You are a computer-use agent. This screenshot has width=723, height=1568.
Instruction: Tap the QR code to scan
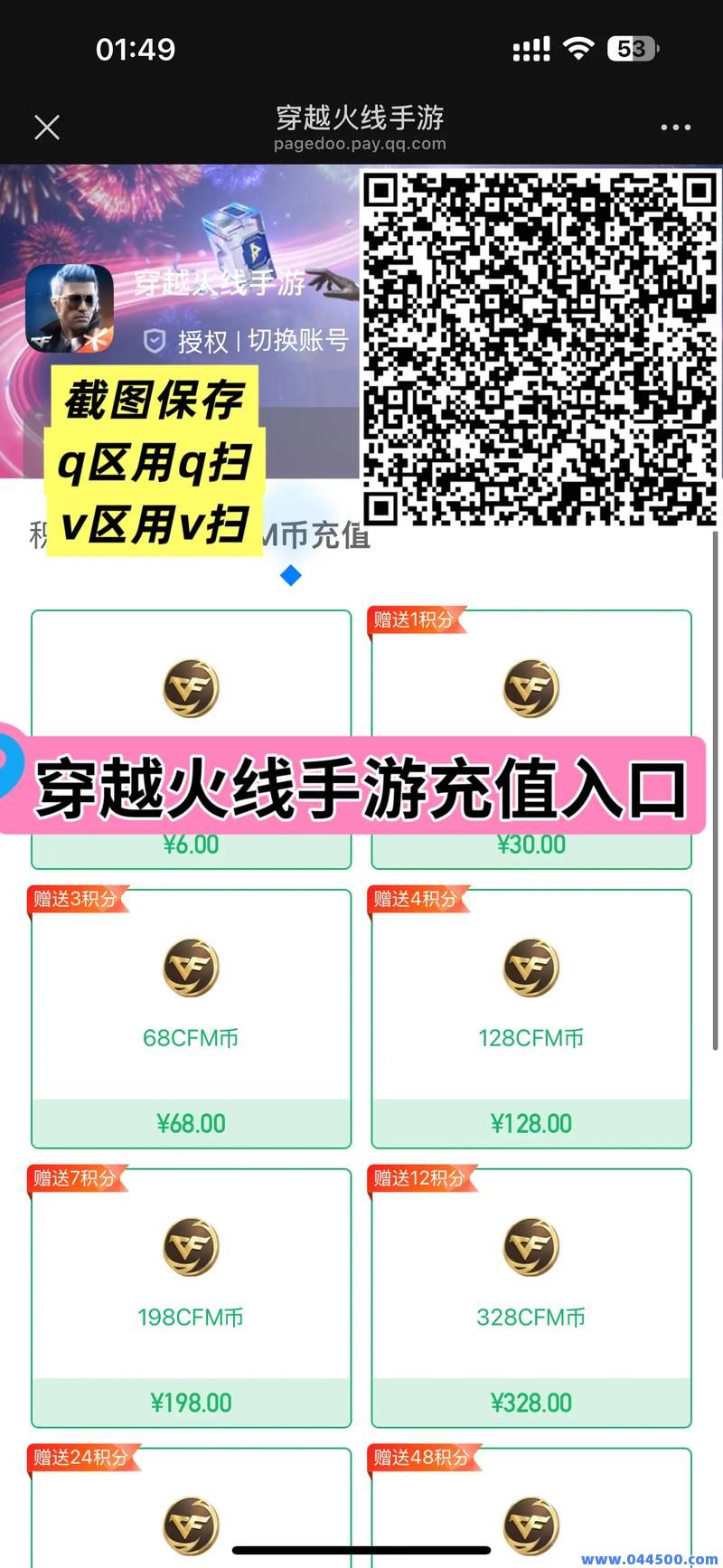pos(538,335)
